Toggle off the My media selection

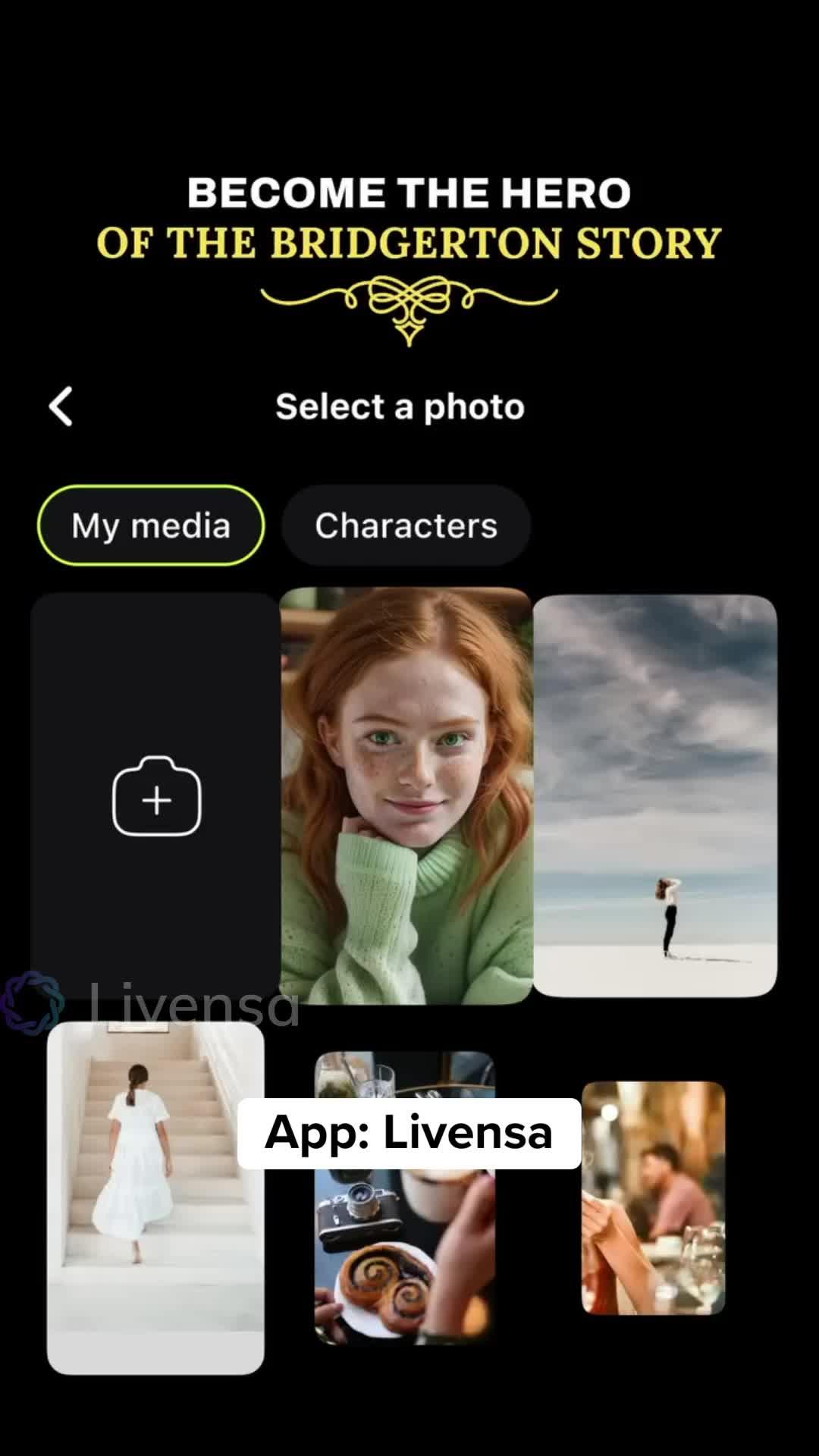point(150,525)
